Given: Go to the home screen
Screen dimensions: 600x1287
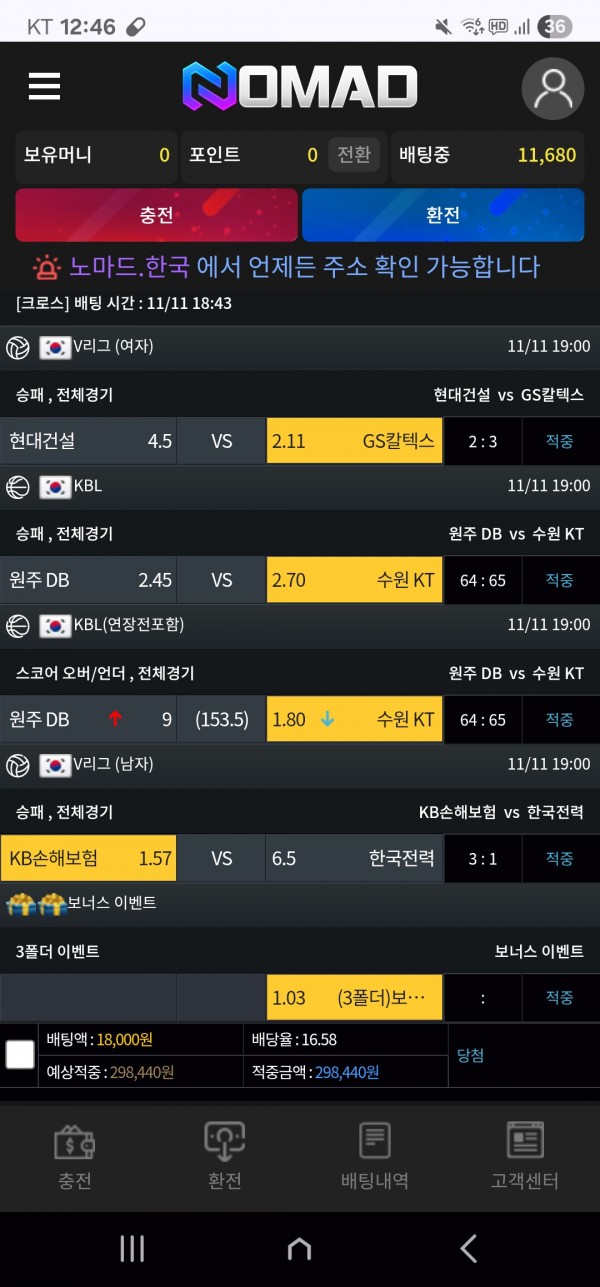Looking at the screenshot, I should [299, 1248].
